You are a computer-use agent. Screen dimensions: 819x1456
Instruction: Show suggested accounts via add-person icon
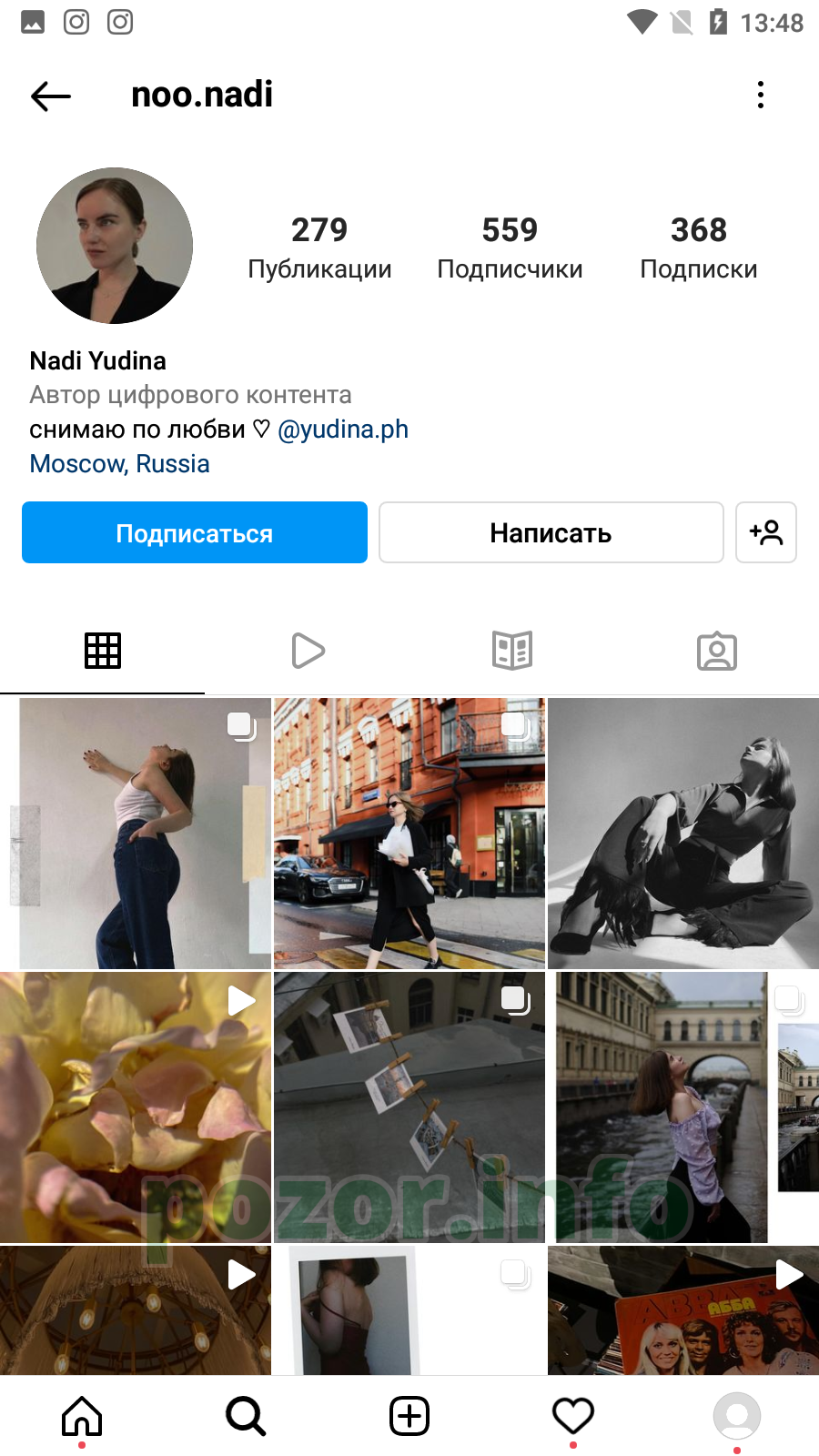coord(766,532)
